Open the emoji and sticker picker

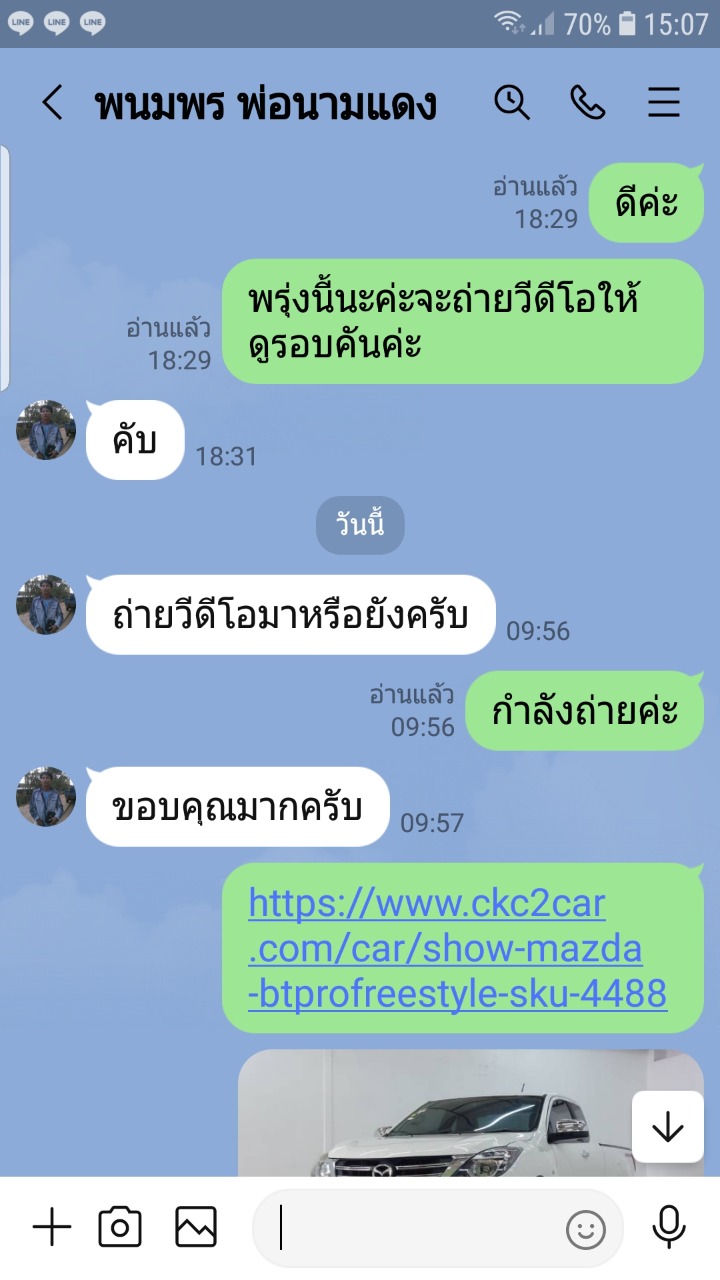tap(586, 1229)
